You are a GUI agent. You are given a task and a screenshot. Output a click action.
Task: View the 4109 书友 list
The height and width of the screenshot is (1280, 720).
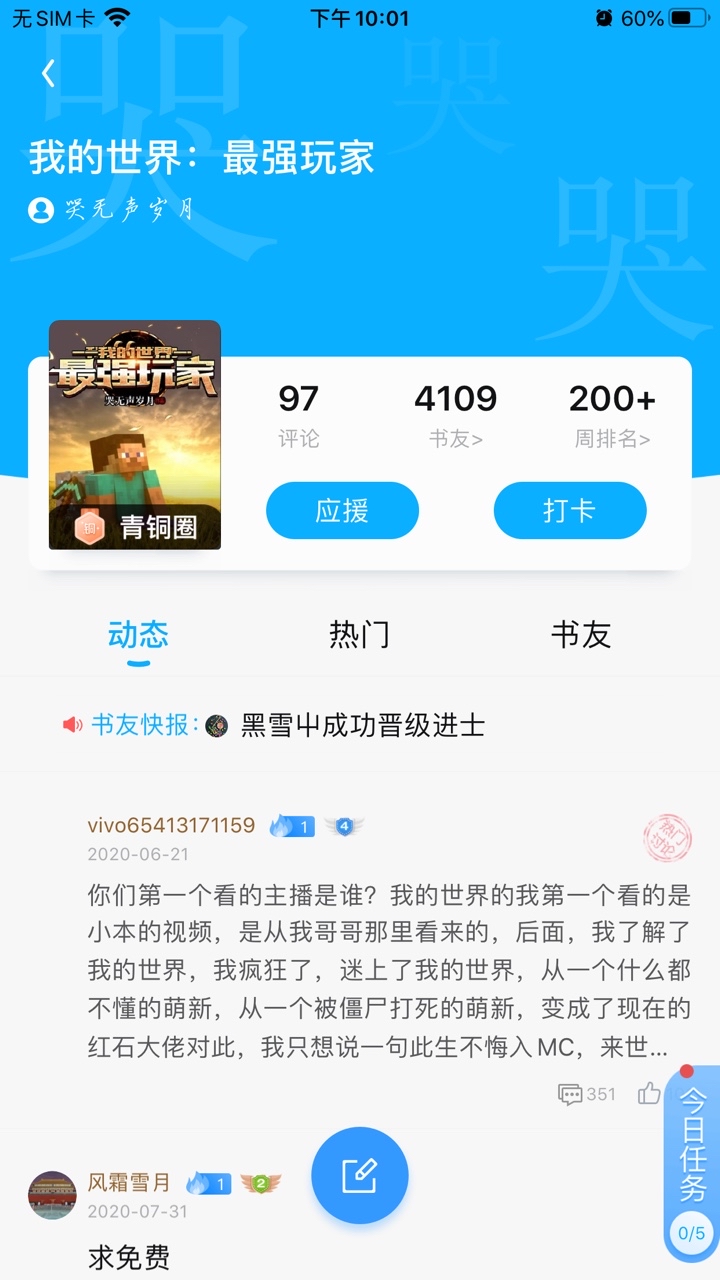(456, 414)
